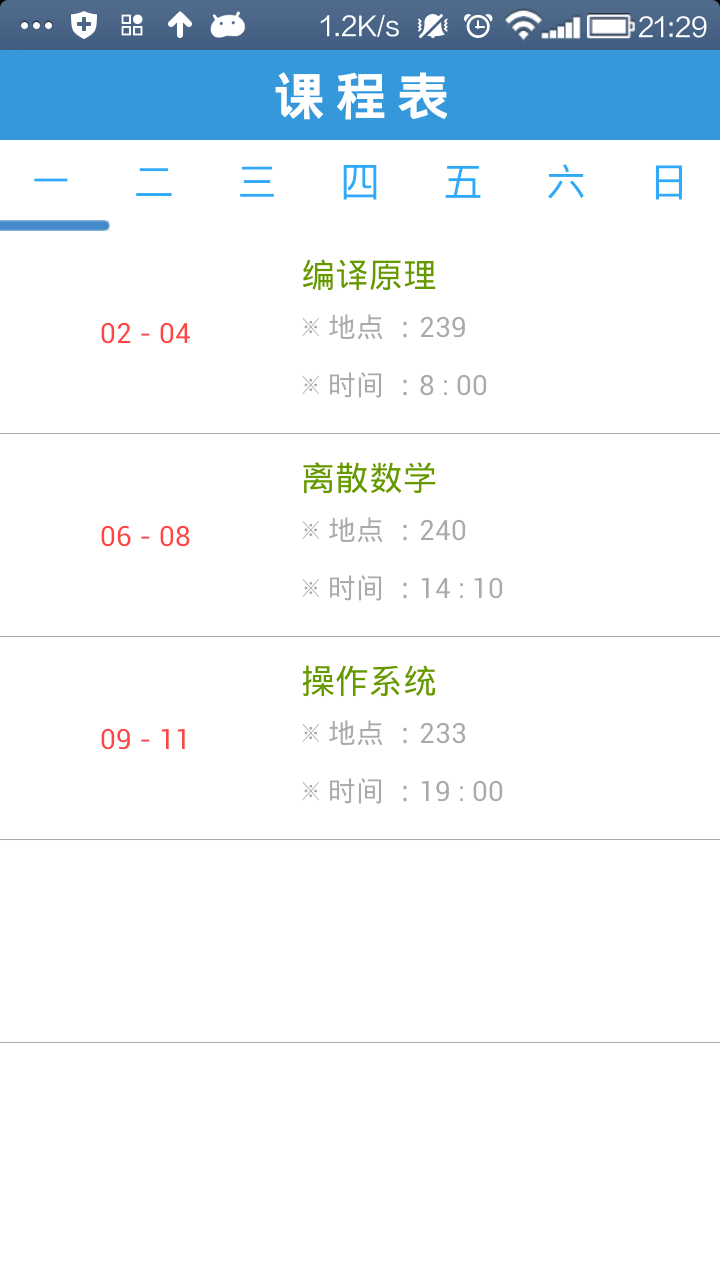This screenshot has height=1280, width=720.
Task: Switch to the 四 (Thursday) tab
Action: (x=360, y=184)
